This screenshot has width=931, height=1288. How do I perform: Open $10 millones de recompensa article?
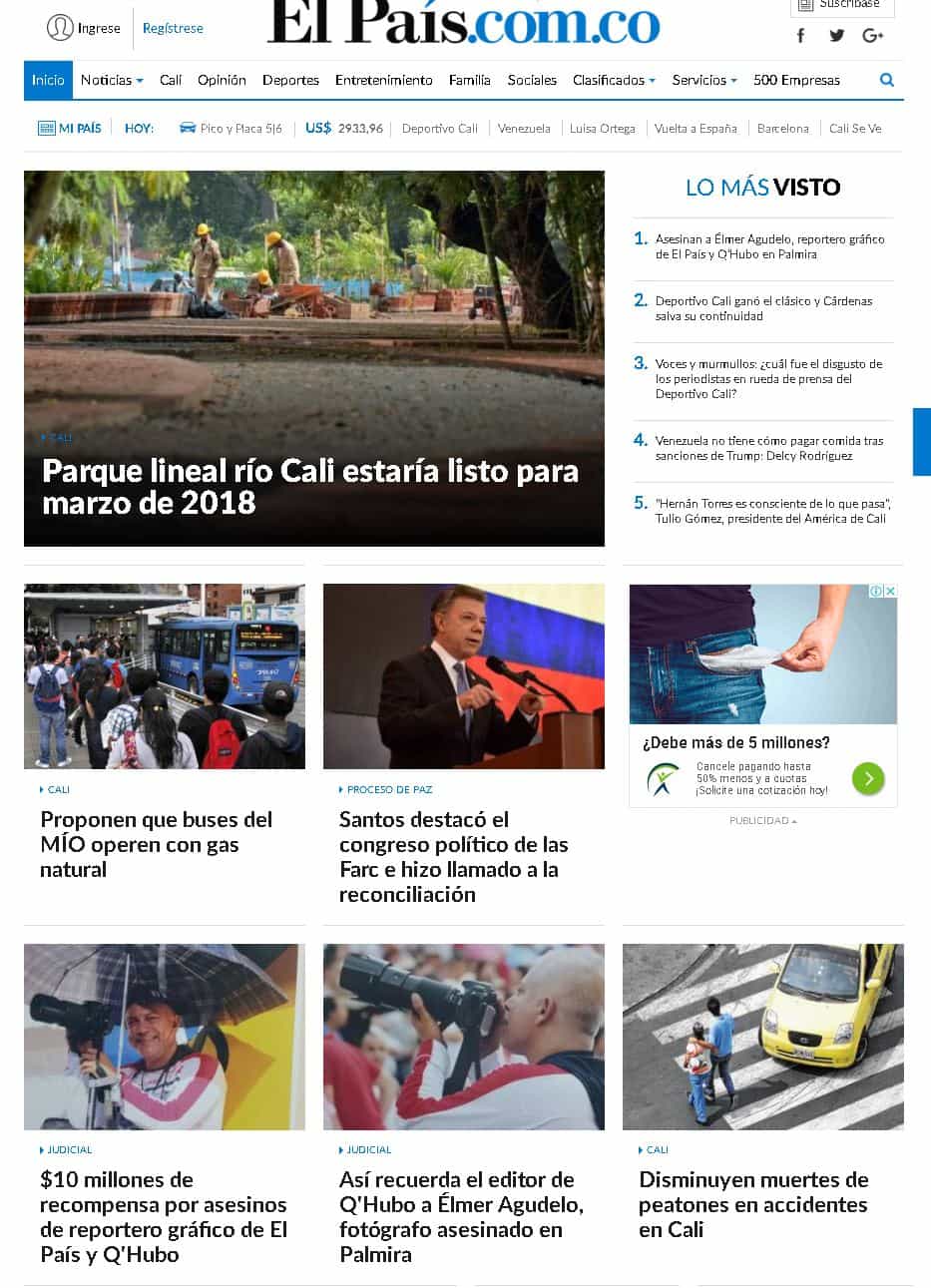pyautogui.click(x=163, y=1216)
